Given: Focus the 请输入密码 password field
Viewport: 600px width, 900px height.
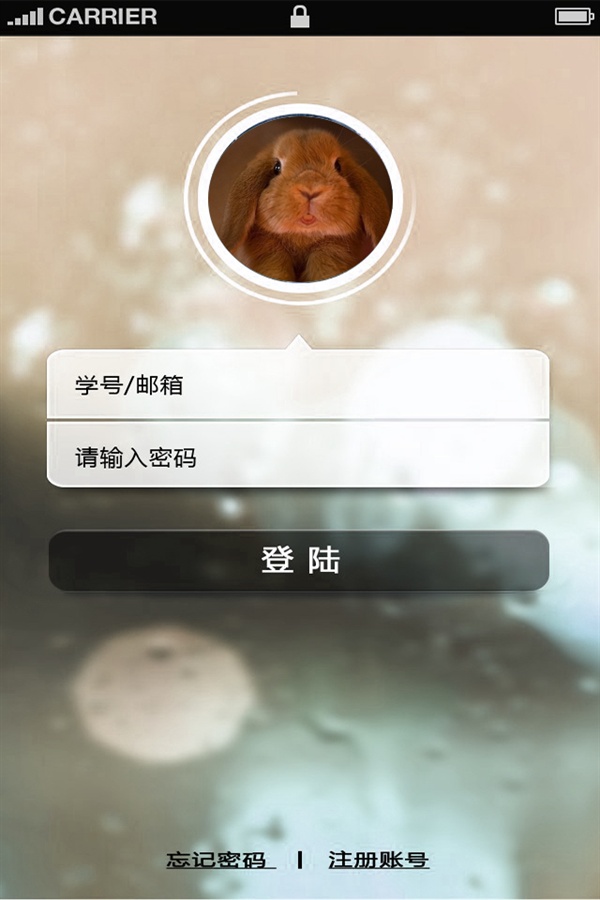Looking at the screenshot, I should tap(298, 457).
